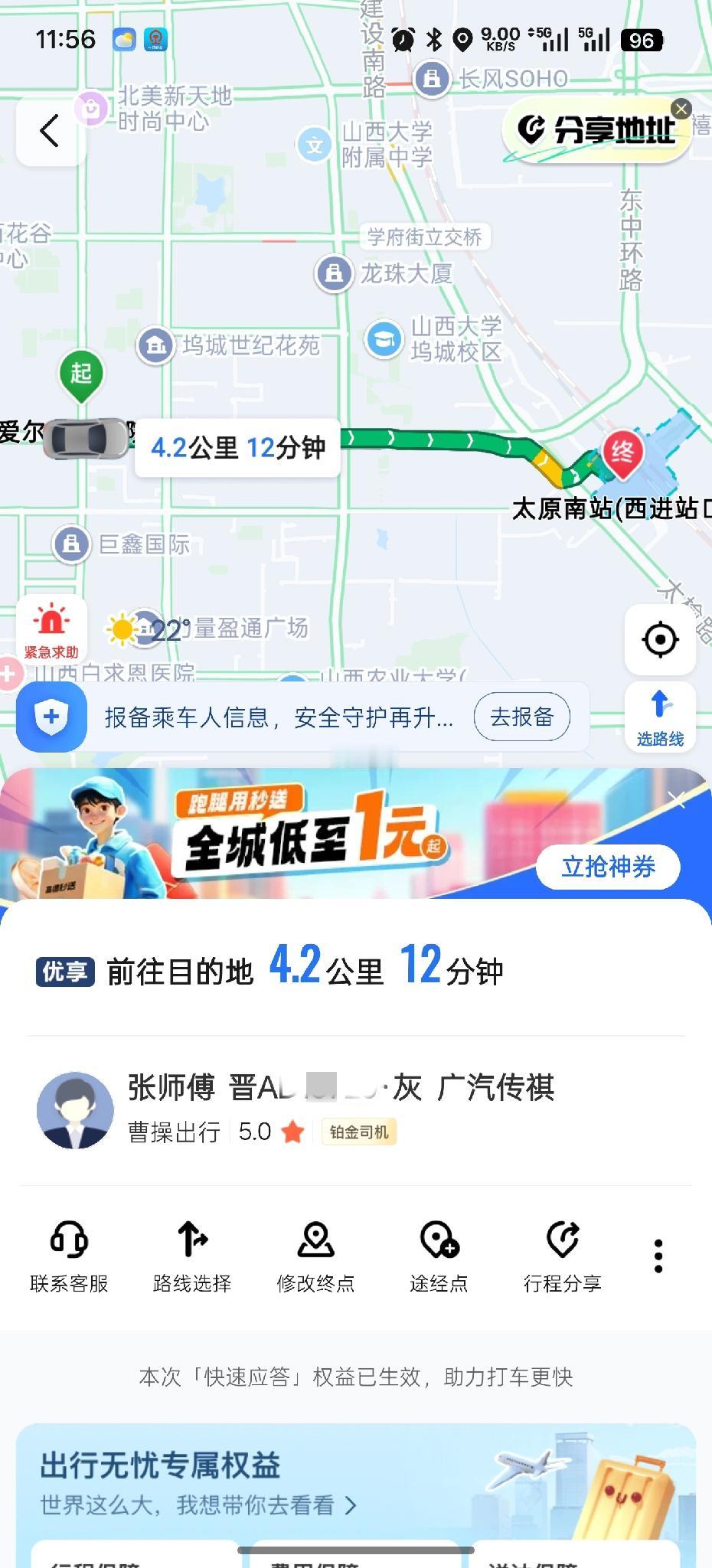Close the 全城低至1元 promo banner

point(677,800)
